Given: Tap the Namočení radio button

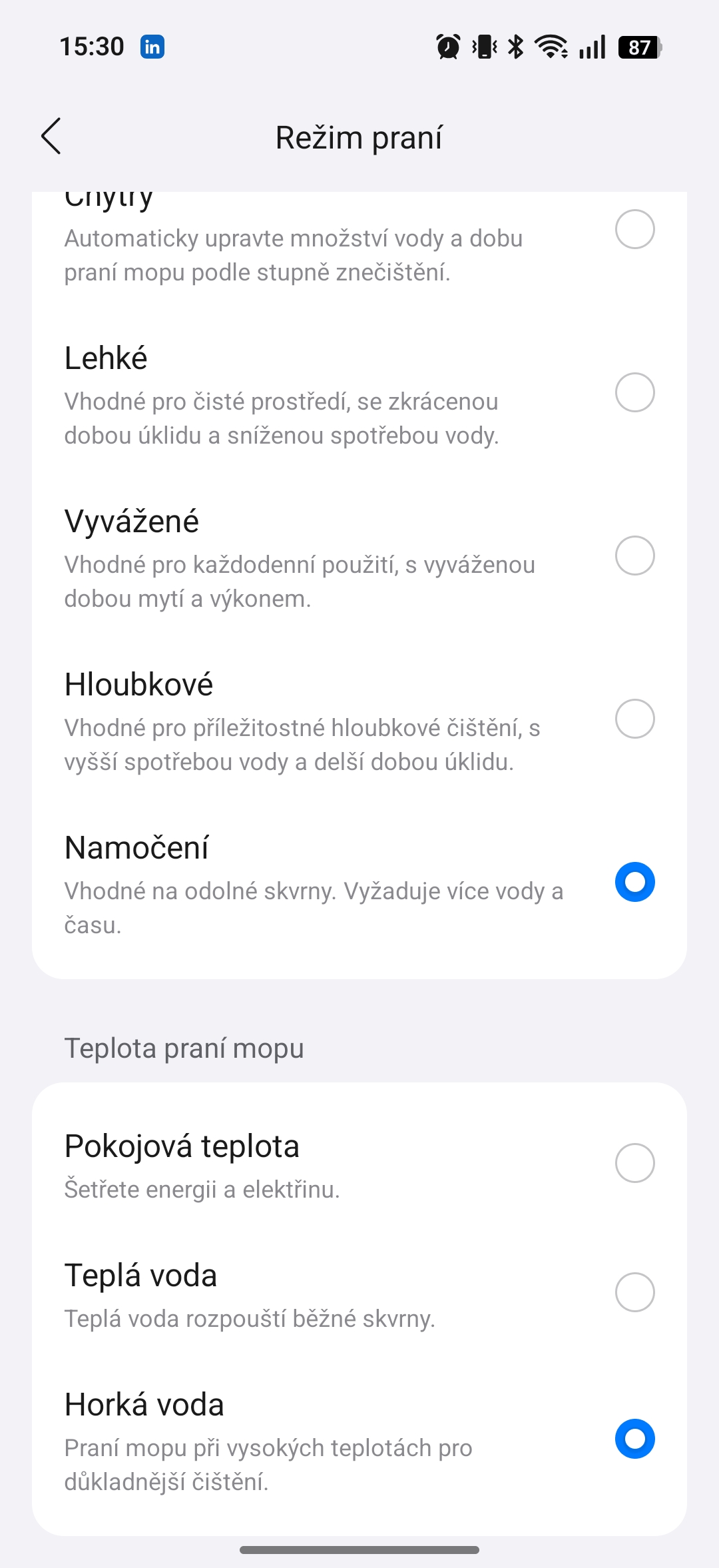Looking at the screenshot, I should [x=634, y=882].
